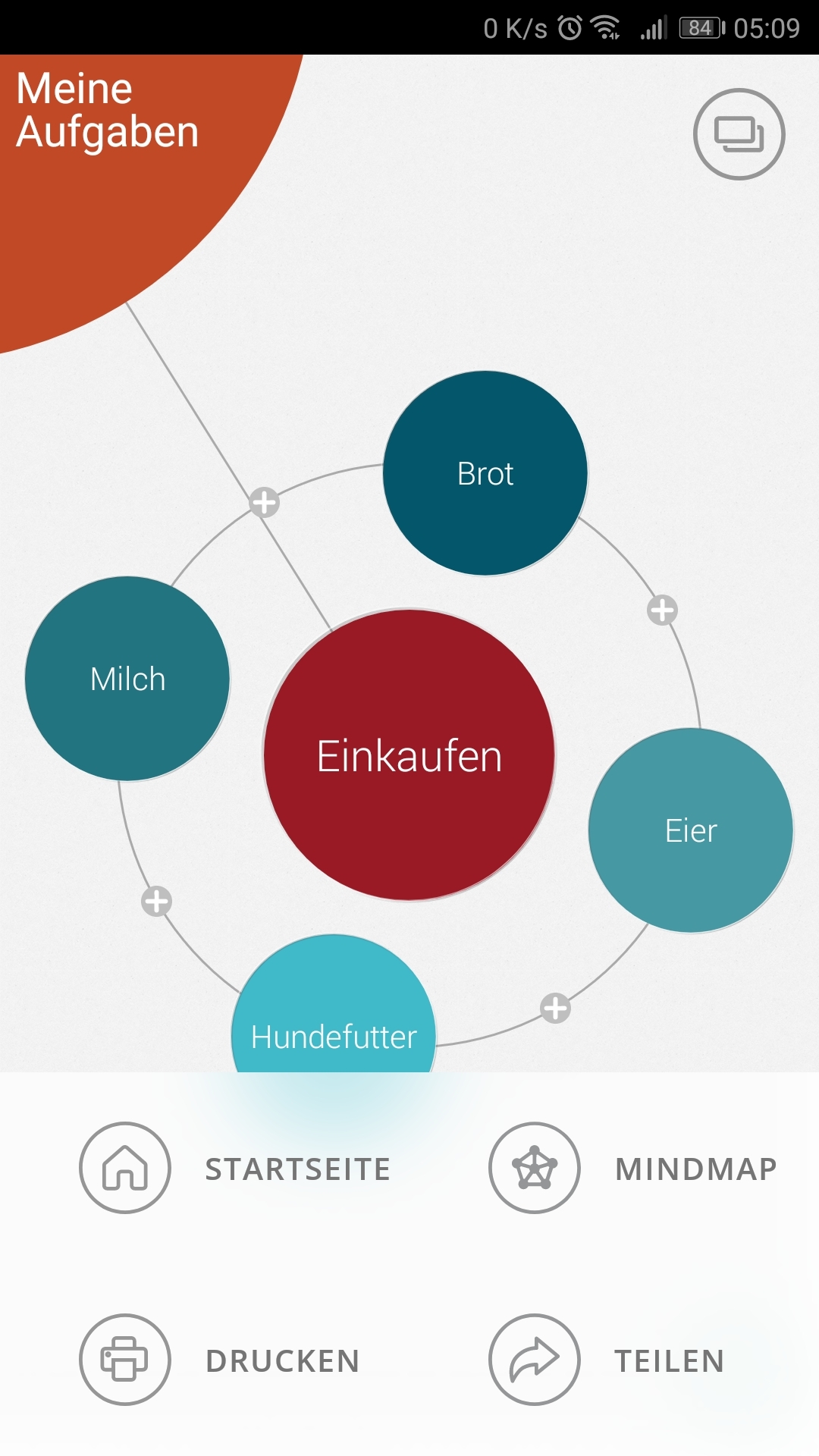Image resolution: width=819 pixels, height=1456 pixels.
Task: Open the Brot node
Action: 485,473
